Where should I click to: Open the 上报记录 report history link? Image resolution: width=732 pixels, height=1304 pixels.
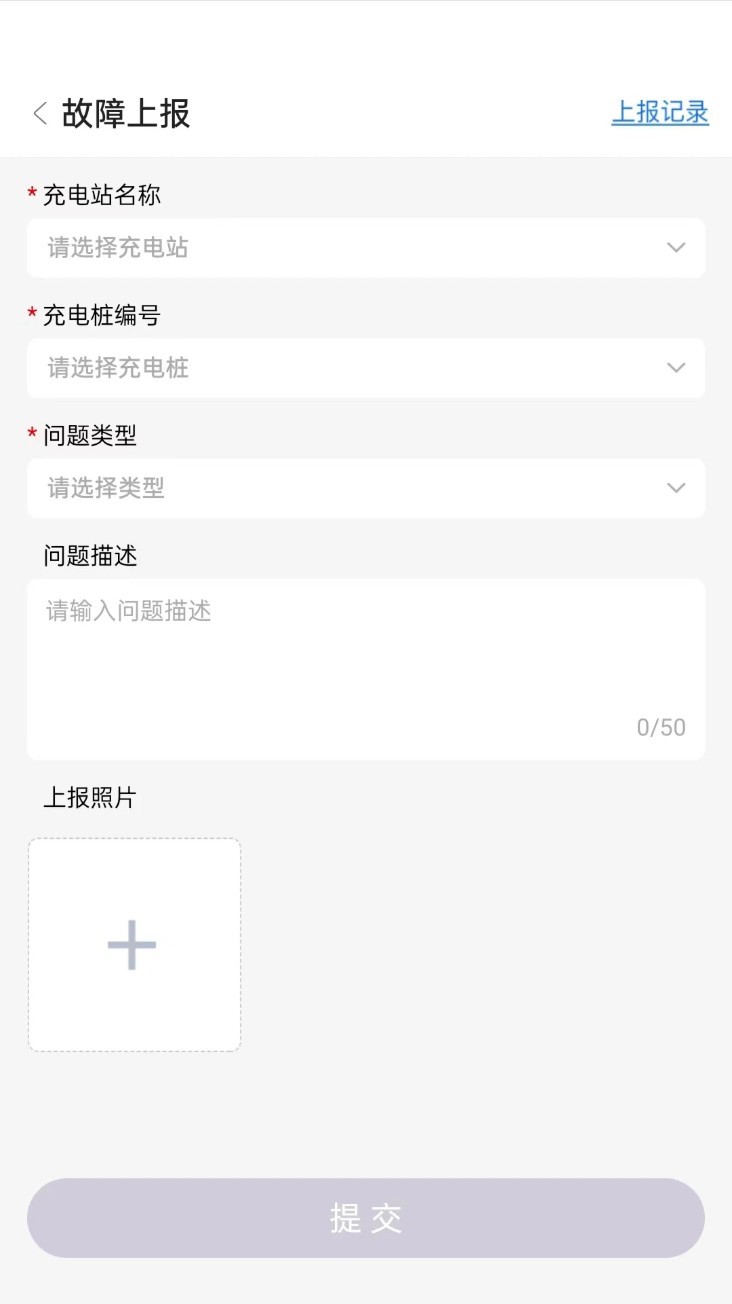tap(659, 113)
